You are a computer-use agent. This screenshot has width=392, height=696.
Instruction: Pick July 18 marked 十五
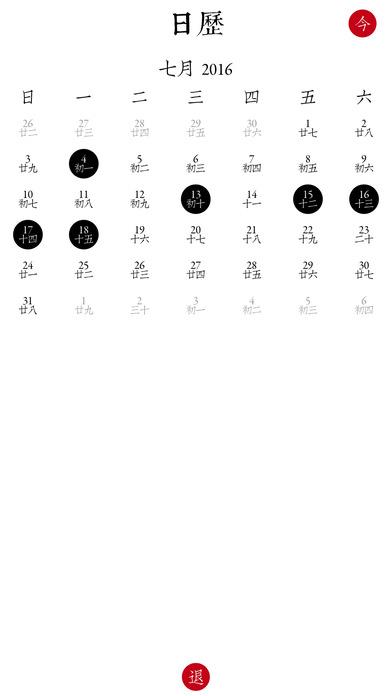tap(84, 234)
